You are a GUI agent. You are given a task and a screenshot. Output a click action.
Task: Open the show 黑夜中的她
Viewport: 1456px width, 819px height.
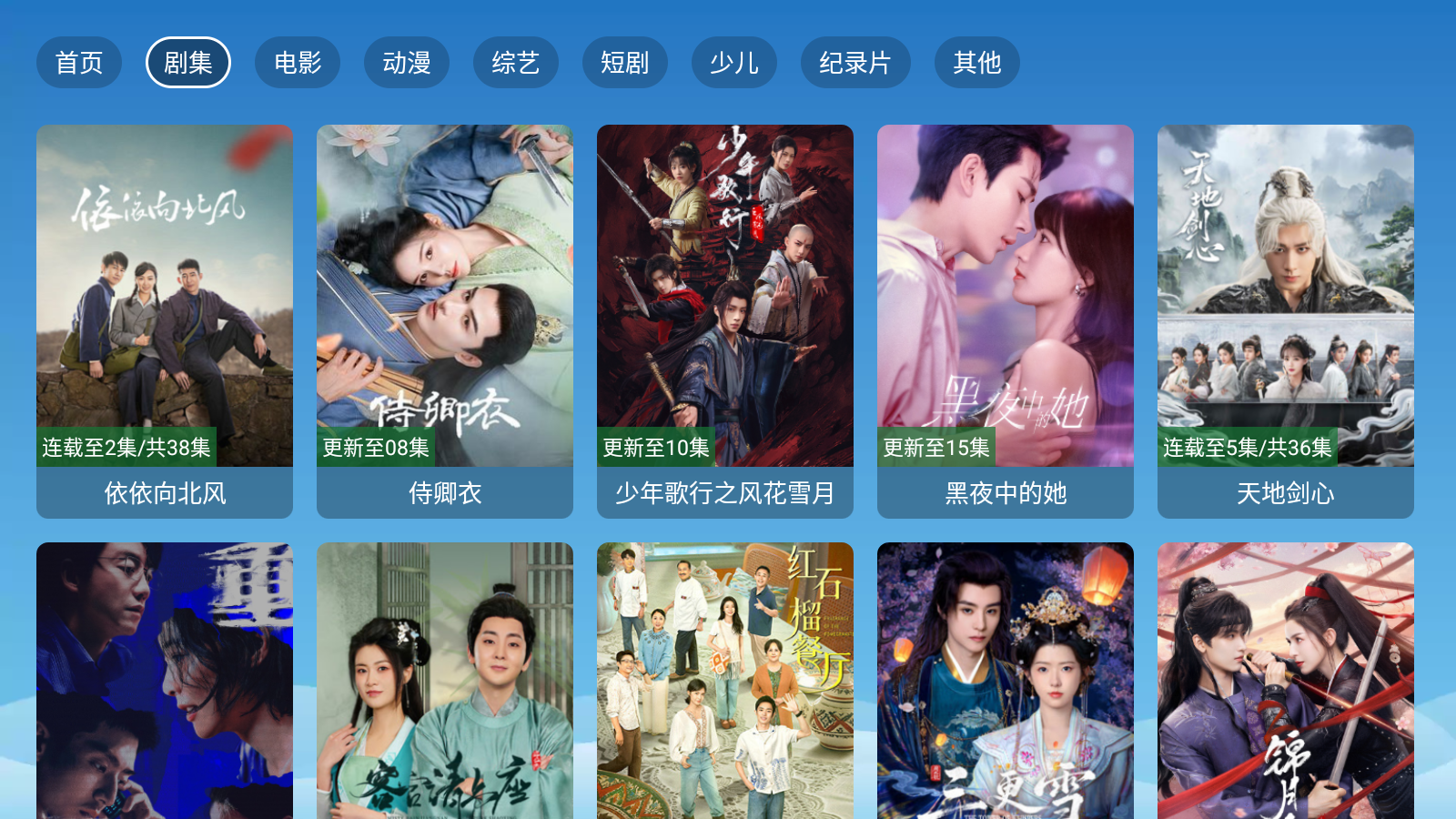(1006, 320)
